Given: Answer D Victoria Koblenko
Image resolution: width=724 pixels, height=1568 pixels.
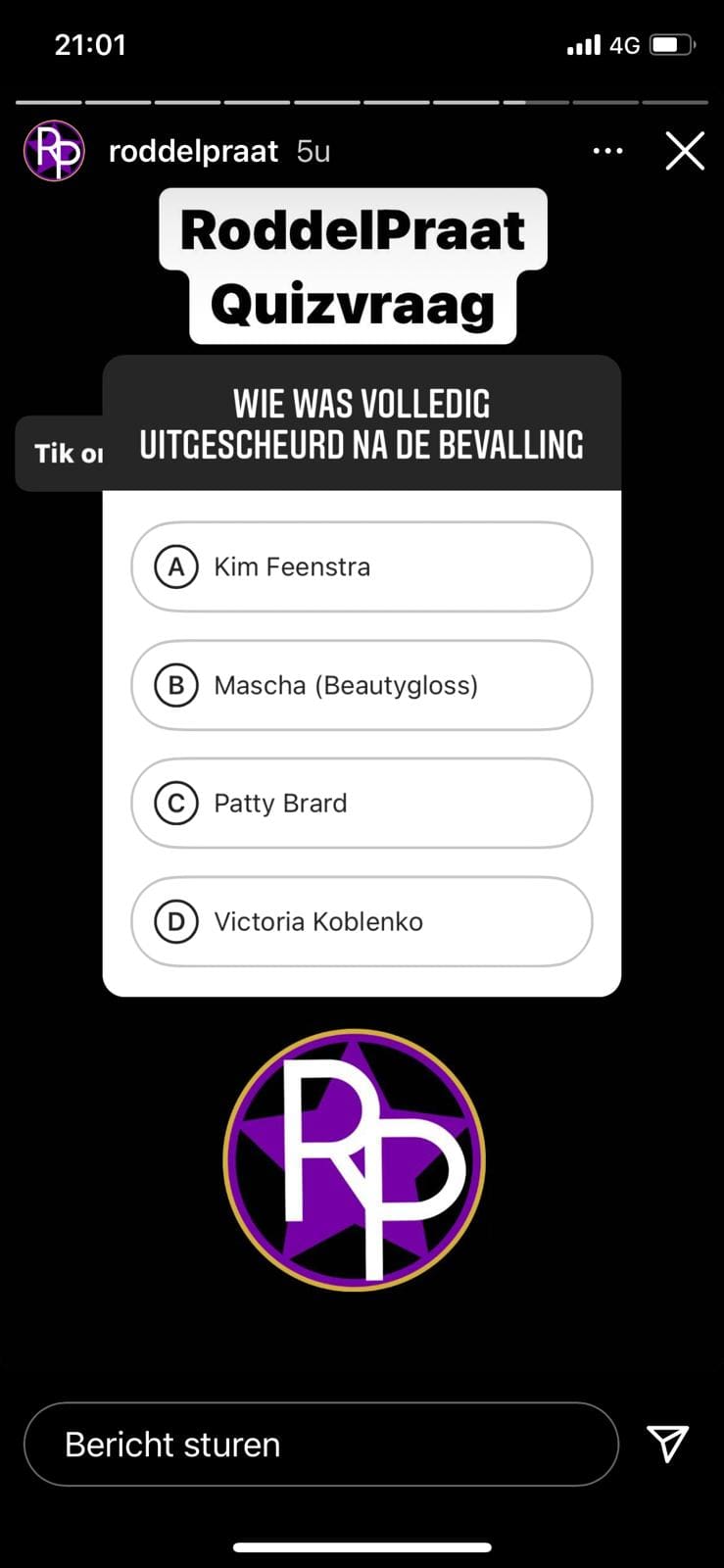Looking at the screenshot, I should pyautogui.click(x=362, y=921).
